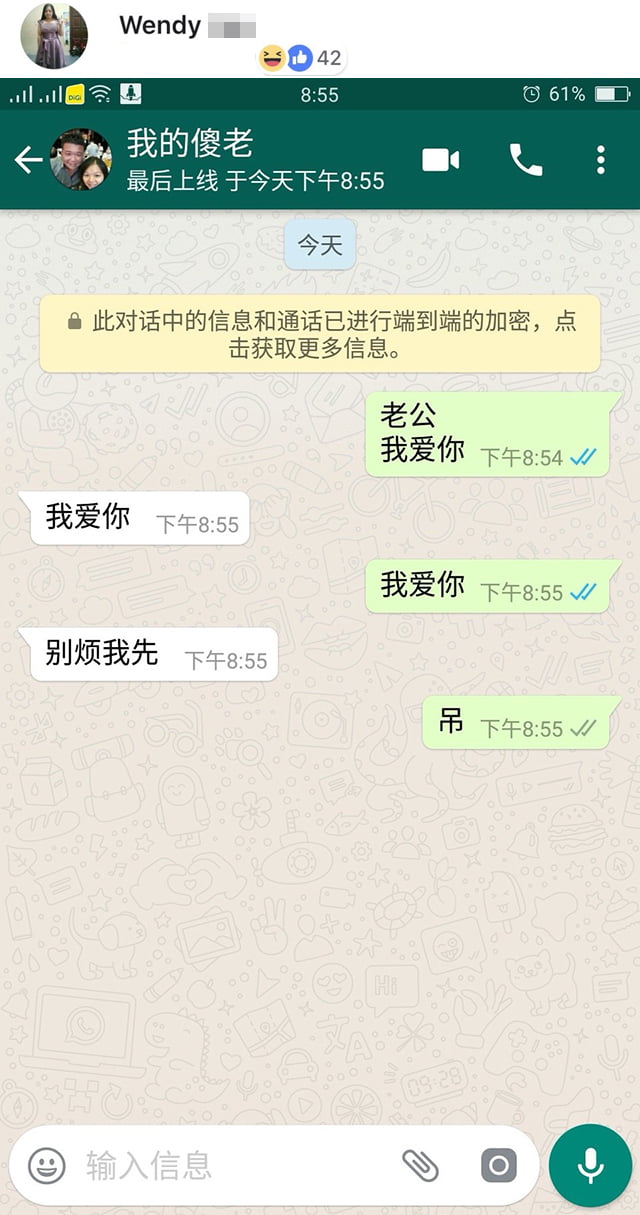Focus the 输入信息 message field
Viewport: 640px width, 1215px height.
[x=230, y=1165]
